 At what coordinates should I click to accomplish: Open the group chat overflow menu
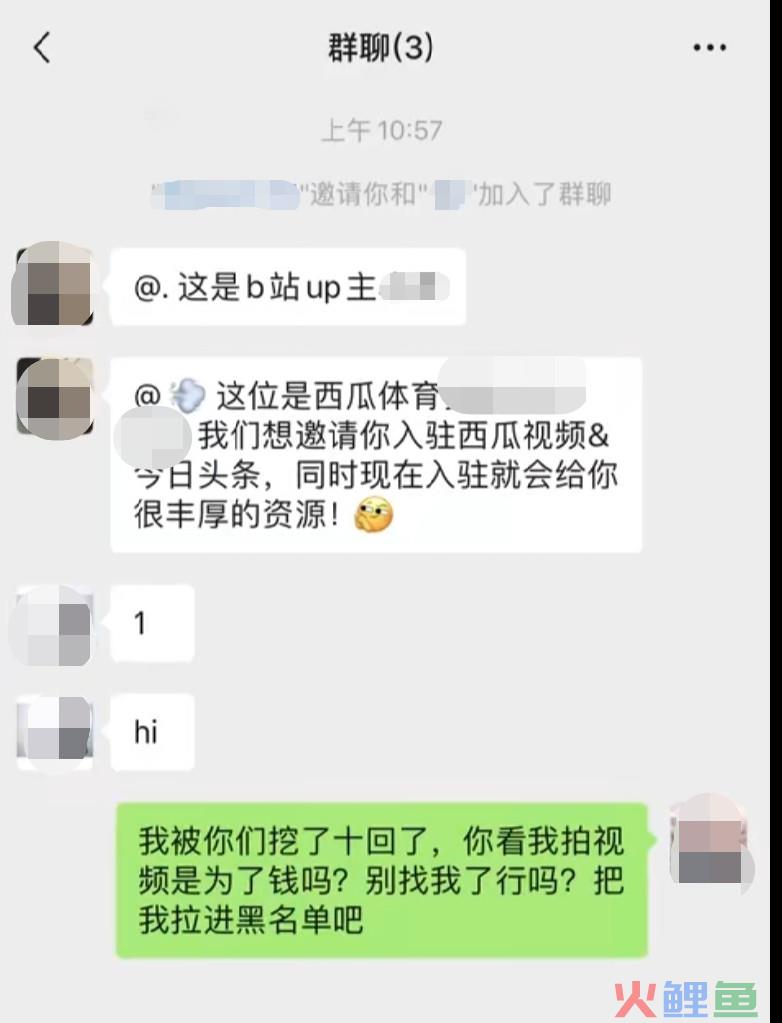click(709, 47)
